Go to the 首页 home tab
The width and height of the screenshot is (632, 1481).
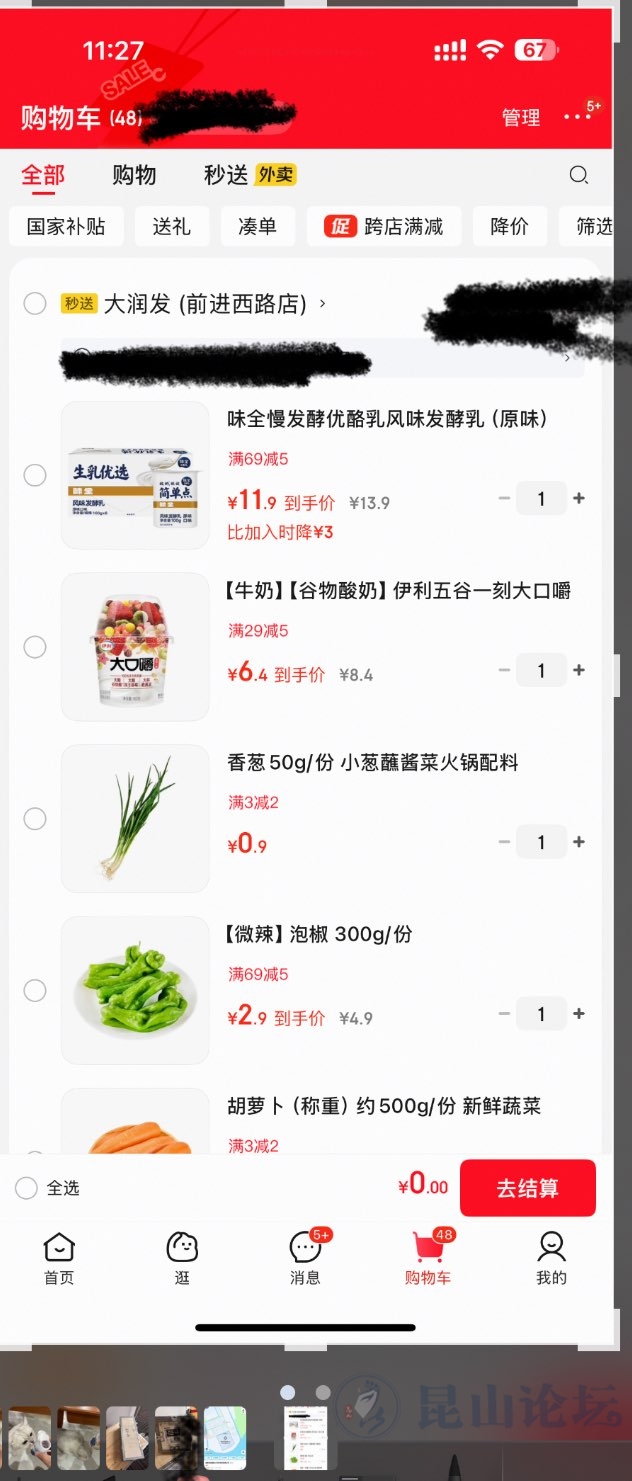[x=59, y=1258]
